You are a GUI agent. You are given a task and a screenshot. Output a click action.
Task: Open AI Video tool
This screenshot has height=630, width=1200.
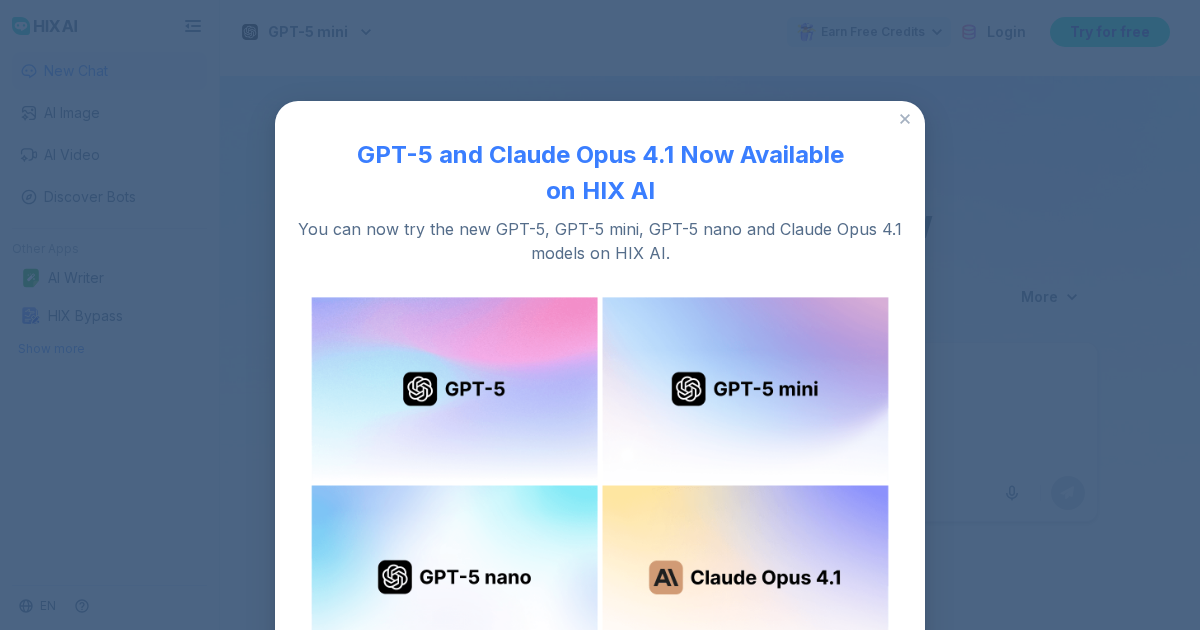[x=70, y=155]
